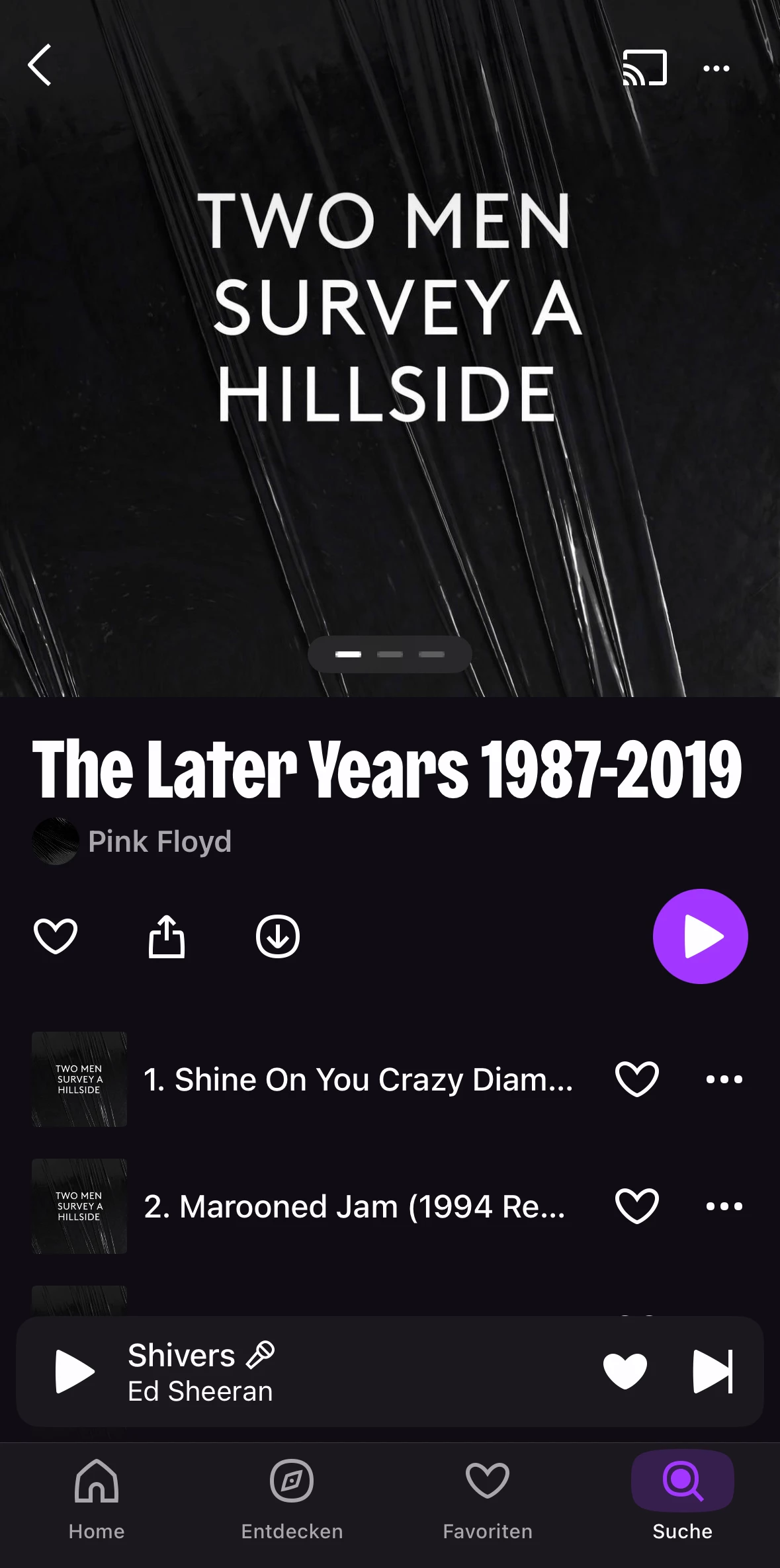This screenshot has height=1568, width=780.
Task: Open more options for Marooned Jam
Action: point(724,1206)
